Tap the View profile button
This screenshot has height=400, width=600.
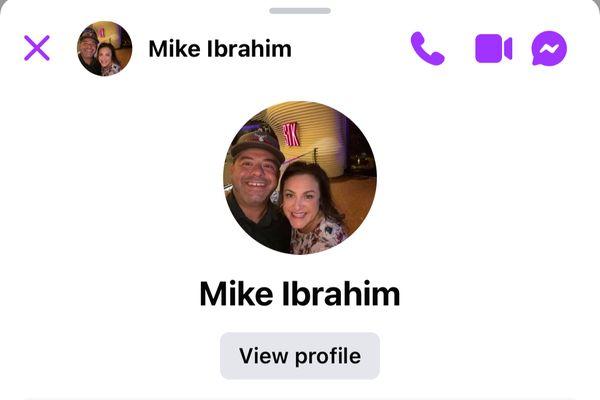(x=300, y=356)
